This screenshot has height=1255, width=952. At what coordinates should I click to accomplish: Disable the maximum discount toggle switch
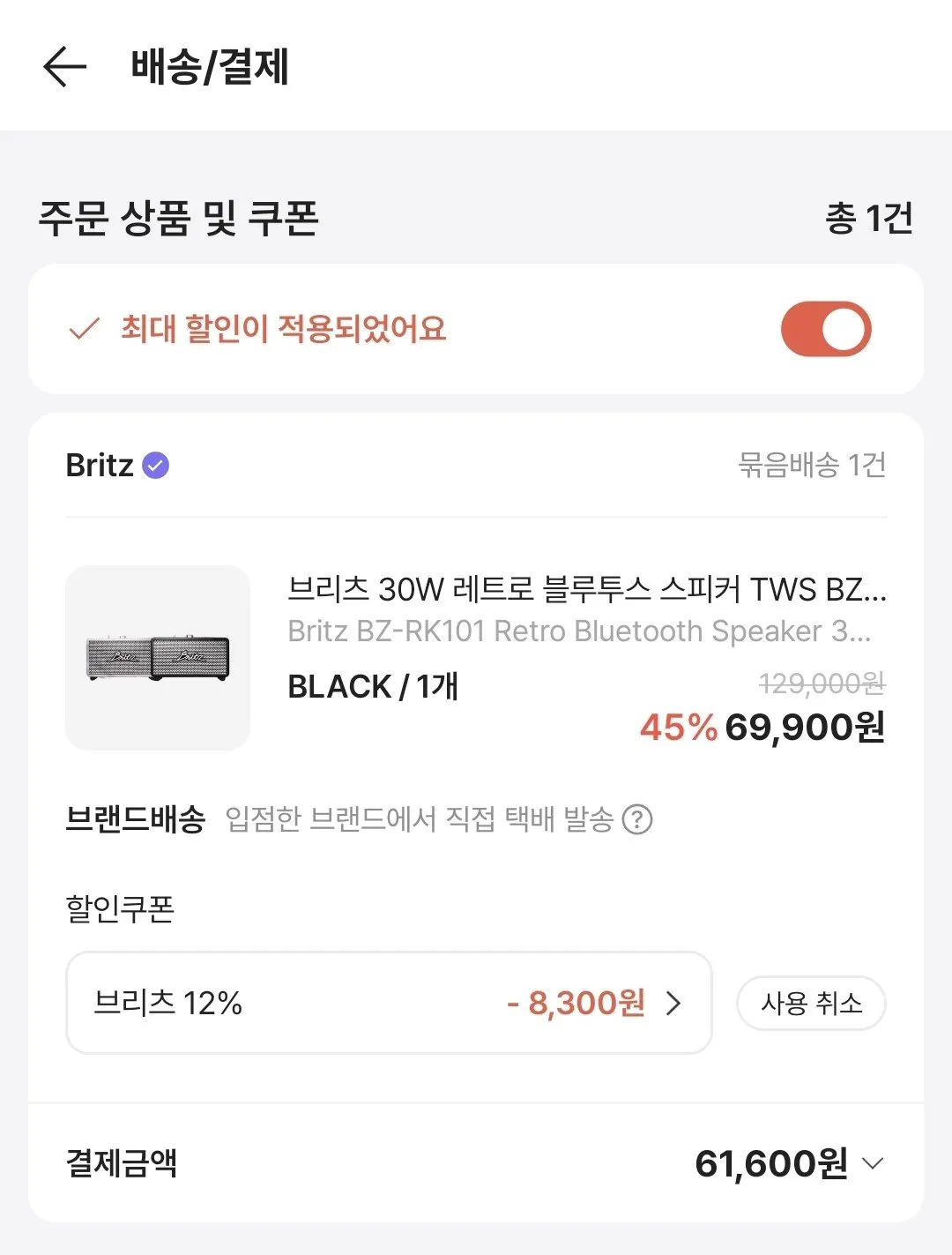coord(824,328)
